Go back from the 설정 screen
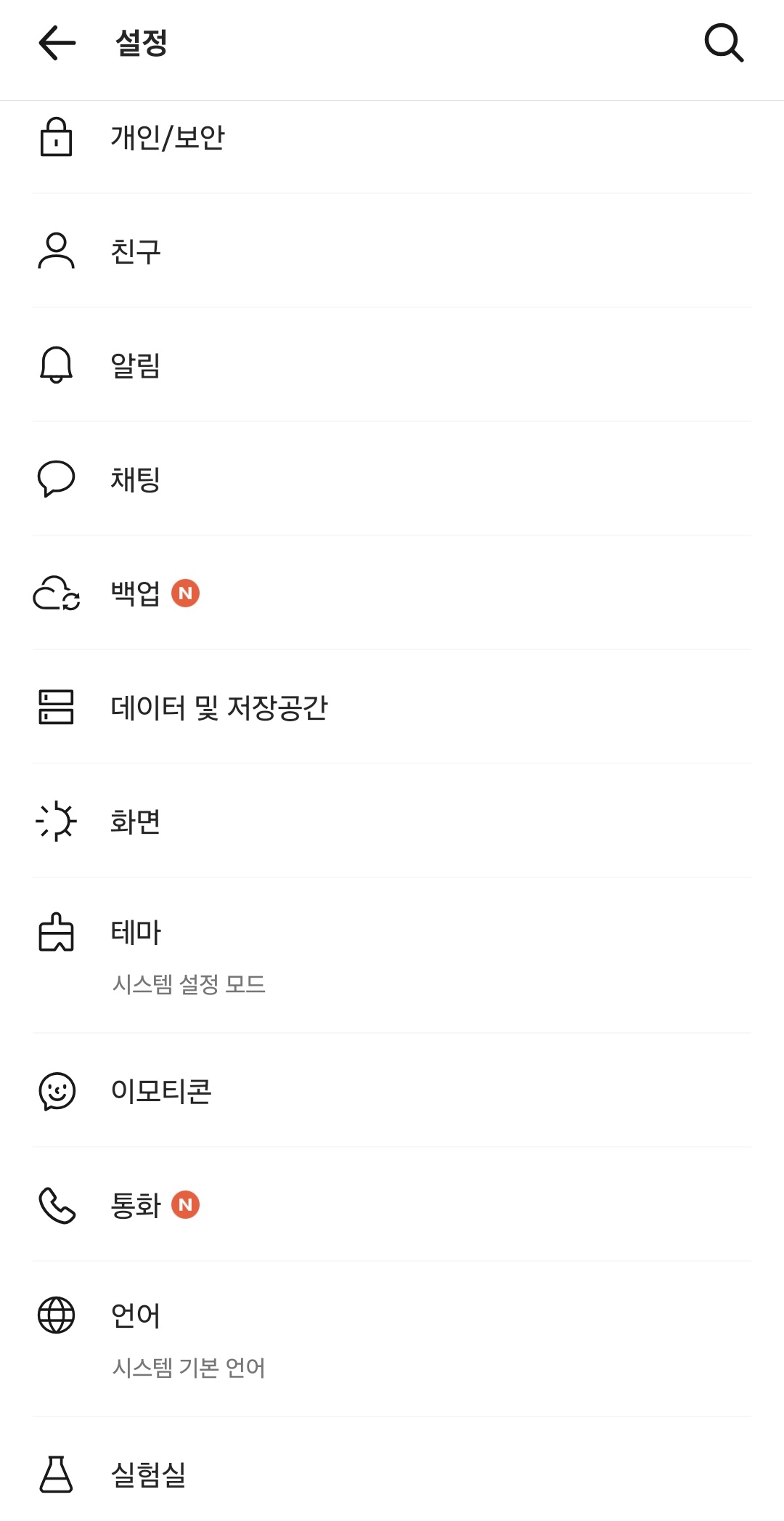This screenshot has width=784, height=1521. pos(57,43)
